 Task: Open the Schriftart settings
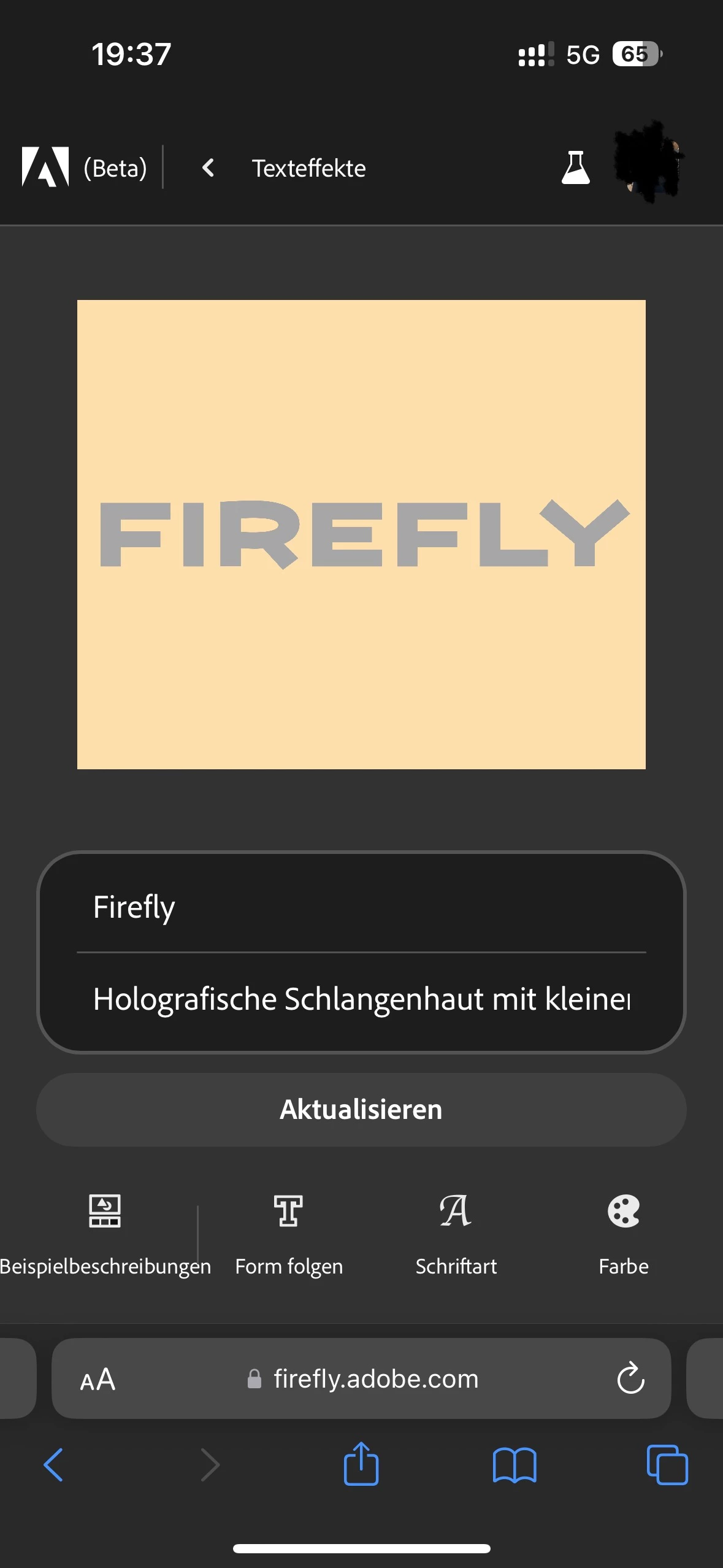456,1233
